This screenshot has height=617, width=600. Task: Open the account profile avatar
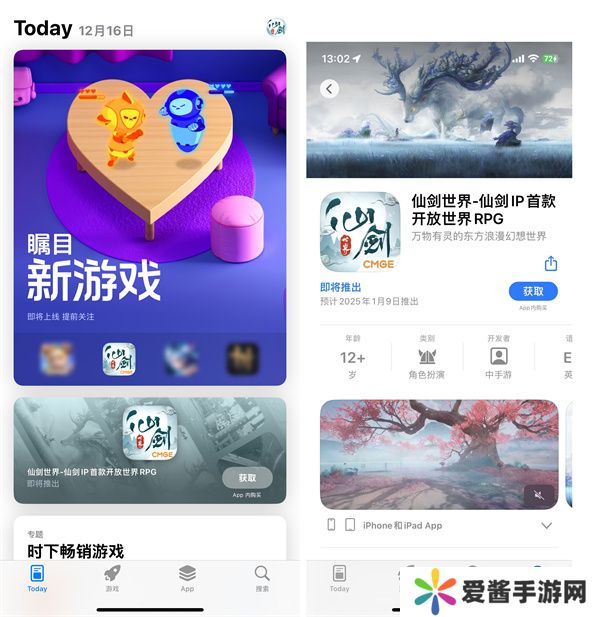point(276,27)
